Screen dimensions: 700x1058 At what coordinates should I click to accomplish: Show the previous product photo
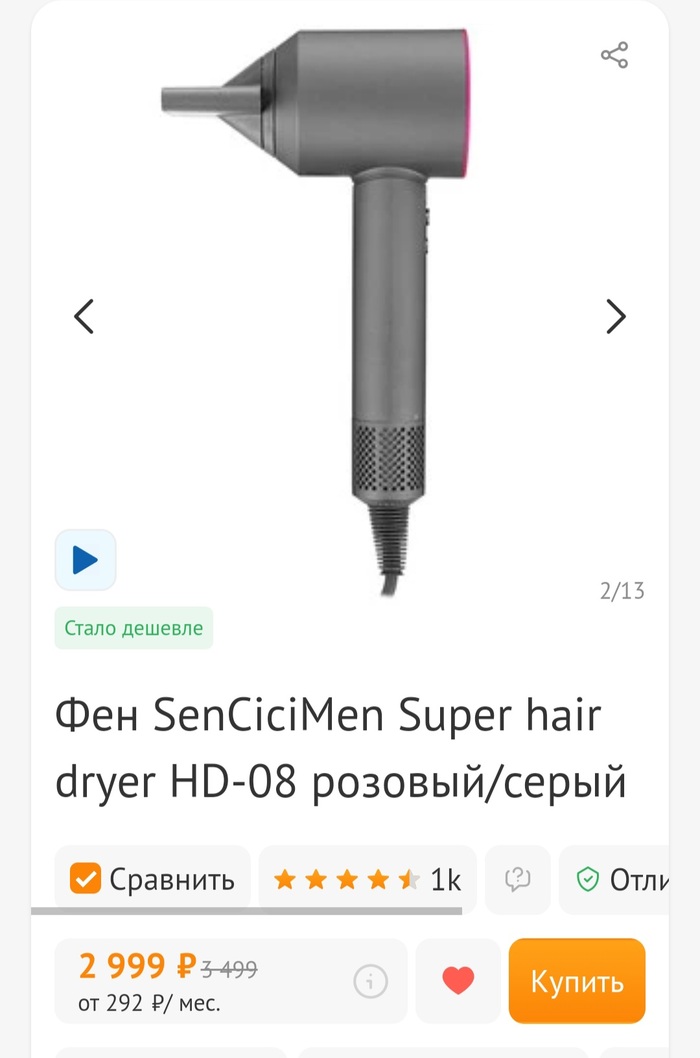coord(84,317)
